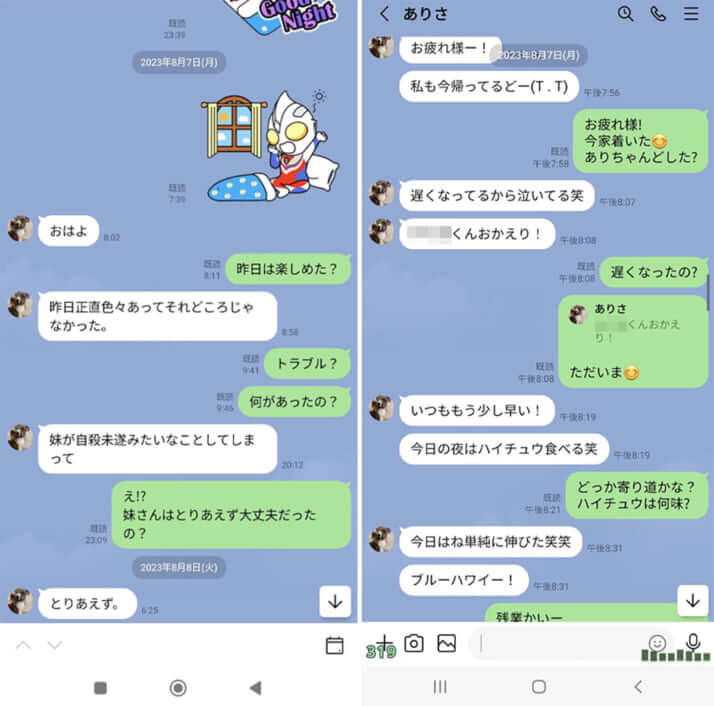Start a voice call with ありさ

(658, 14)
